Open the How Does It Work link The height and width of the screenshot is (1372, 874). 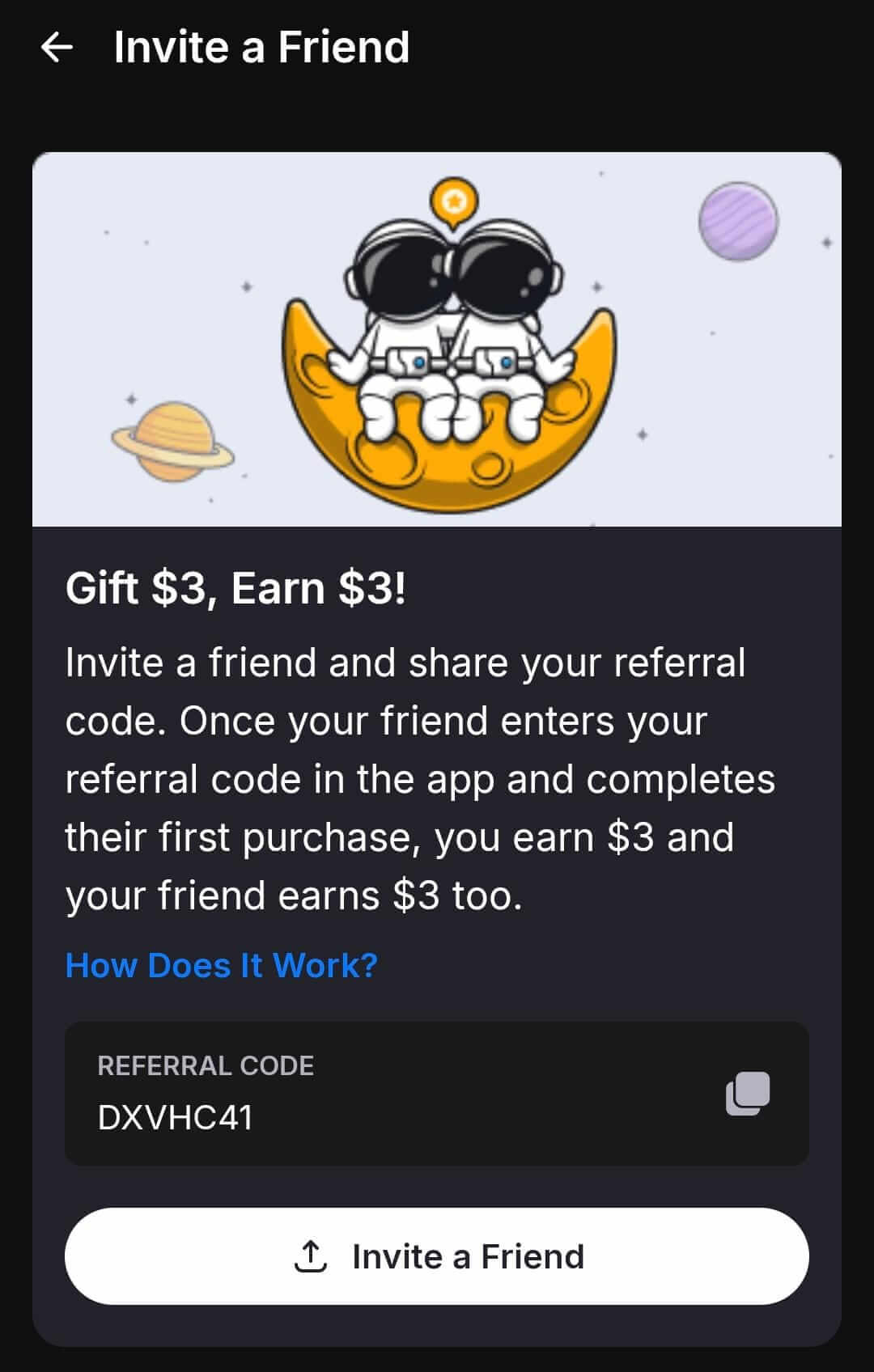pyautogui.click(x=222, y=965)
